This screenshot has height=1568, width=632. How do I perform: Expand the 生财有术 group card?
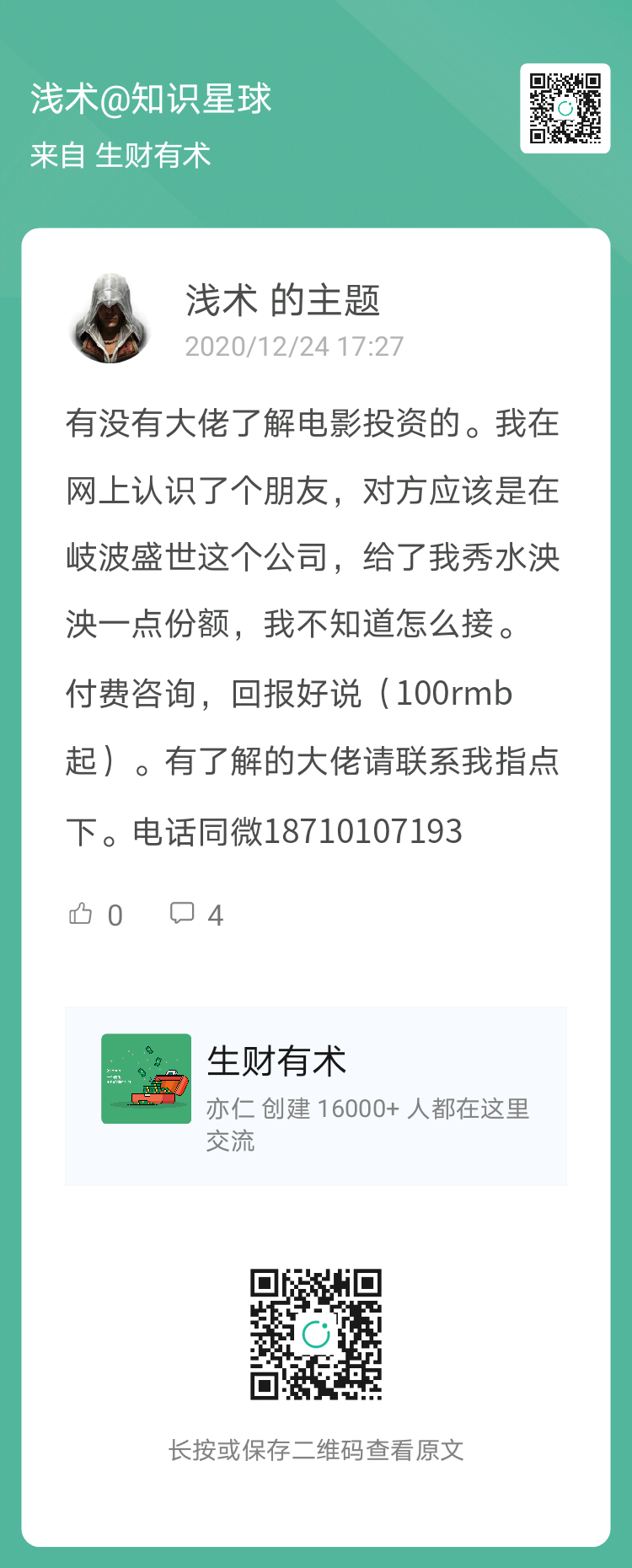pos(316,1093)
